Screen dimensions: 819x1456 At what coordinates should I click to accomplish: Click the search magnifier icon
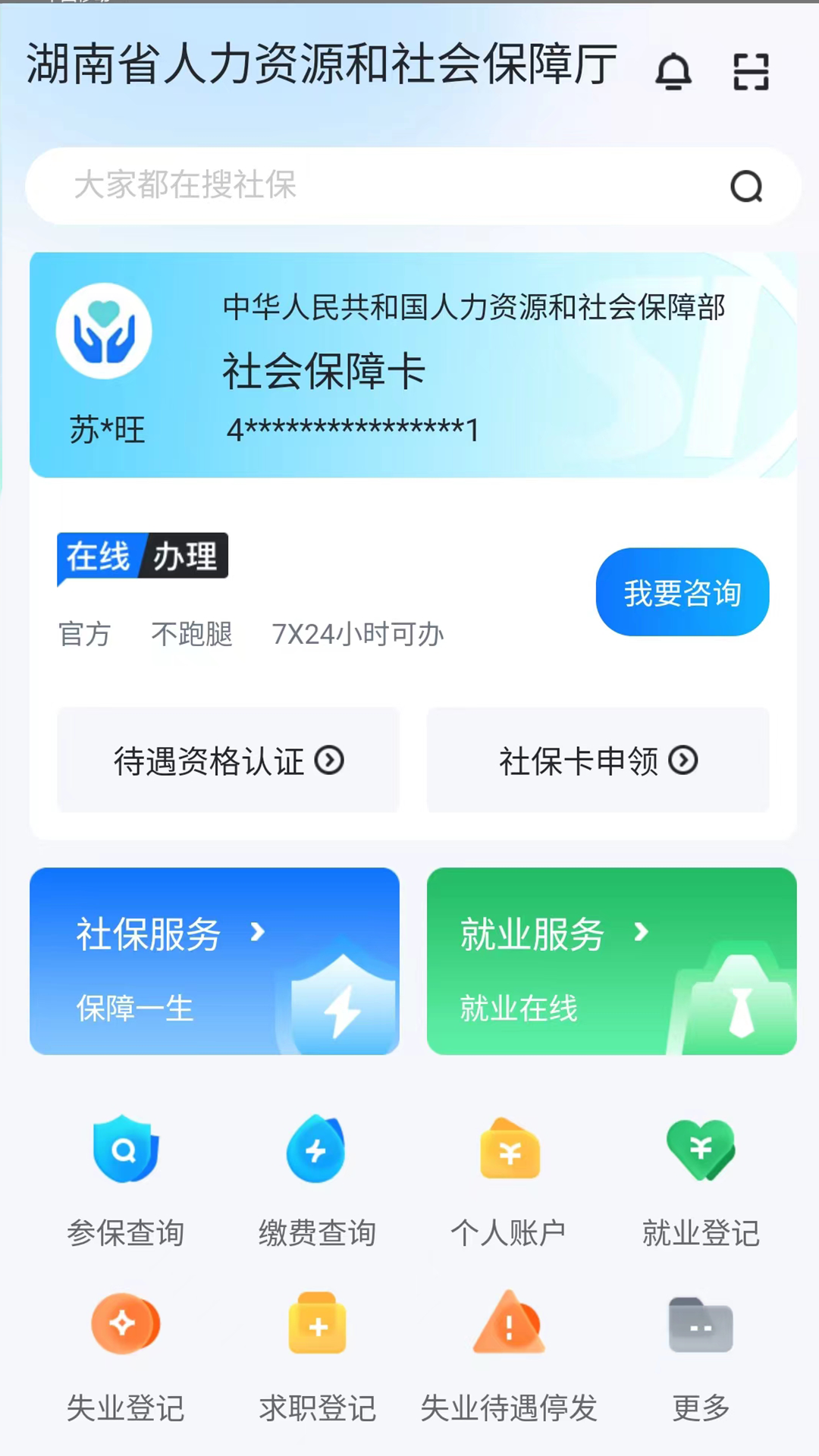747,187
